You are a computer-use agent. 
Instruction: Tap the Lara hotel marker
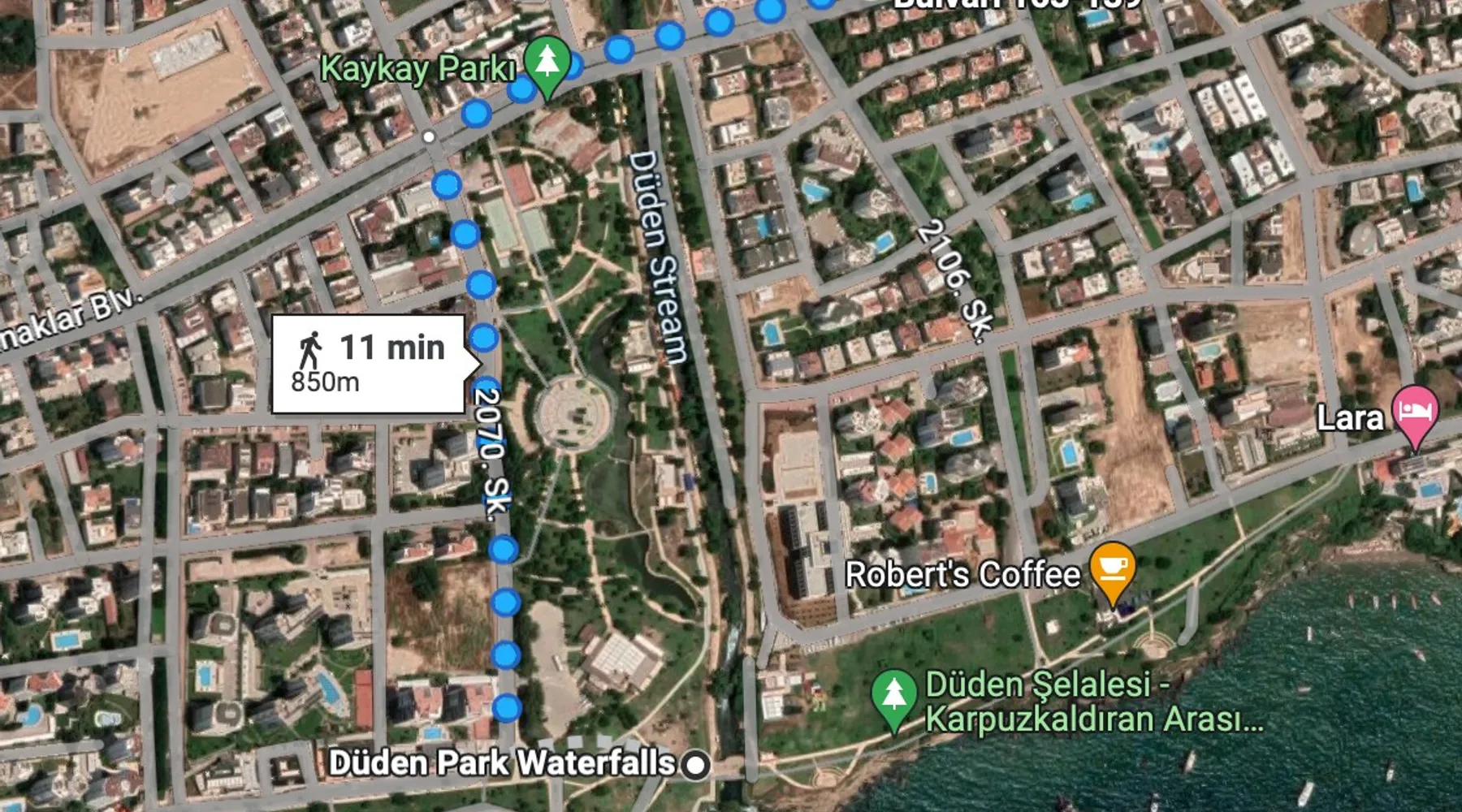pyautogui.click(x=1415, y=412)
